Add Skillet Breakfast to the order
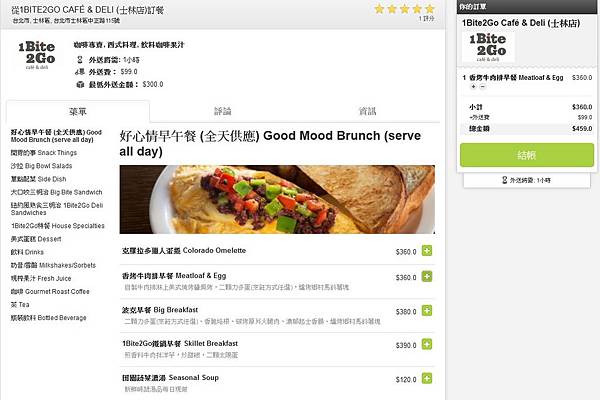Screen dimensions: 600x400 (x=427, y=344)
